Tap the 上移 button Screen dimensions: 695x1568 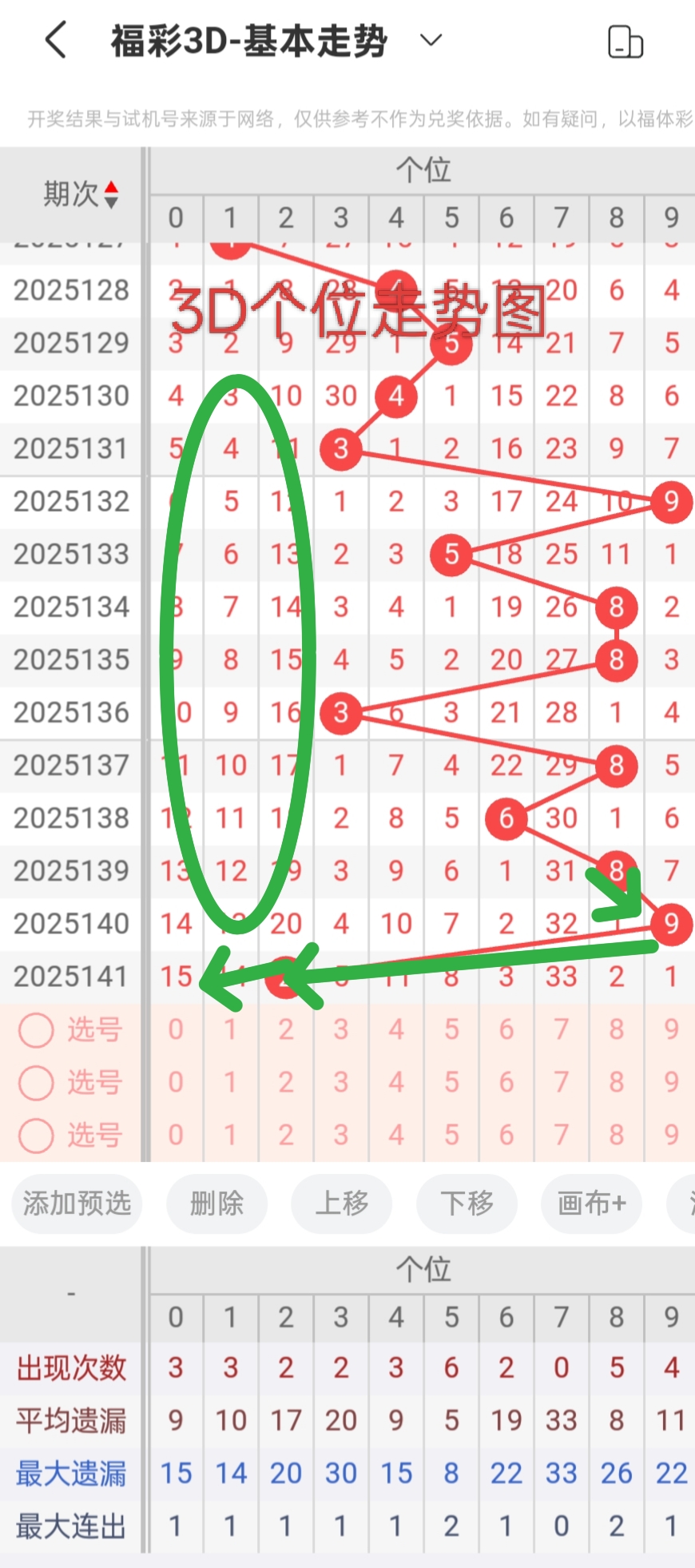(341, 1203)
